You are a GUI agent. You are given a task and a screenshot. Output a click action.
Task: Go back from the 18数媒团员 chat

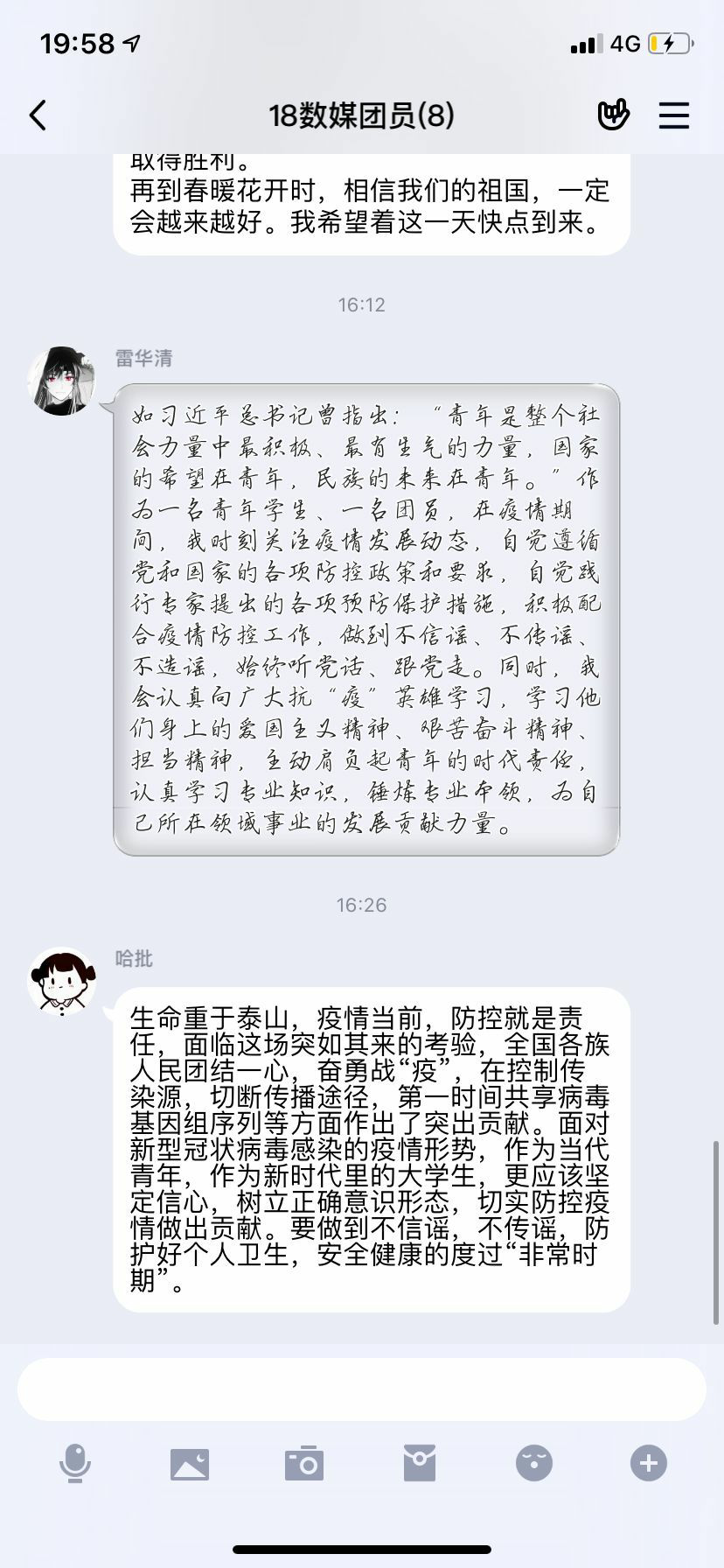pos(38,115)
